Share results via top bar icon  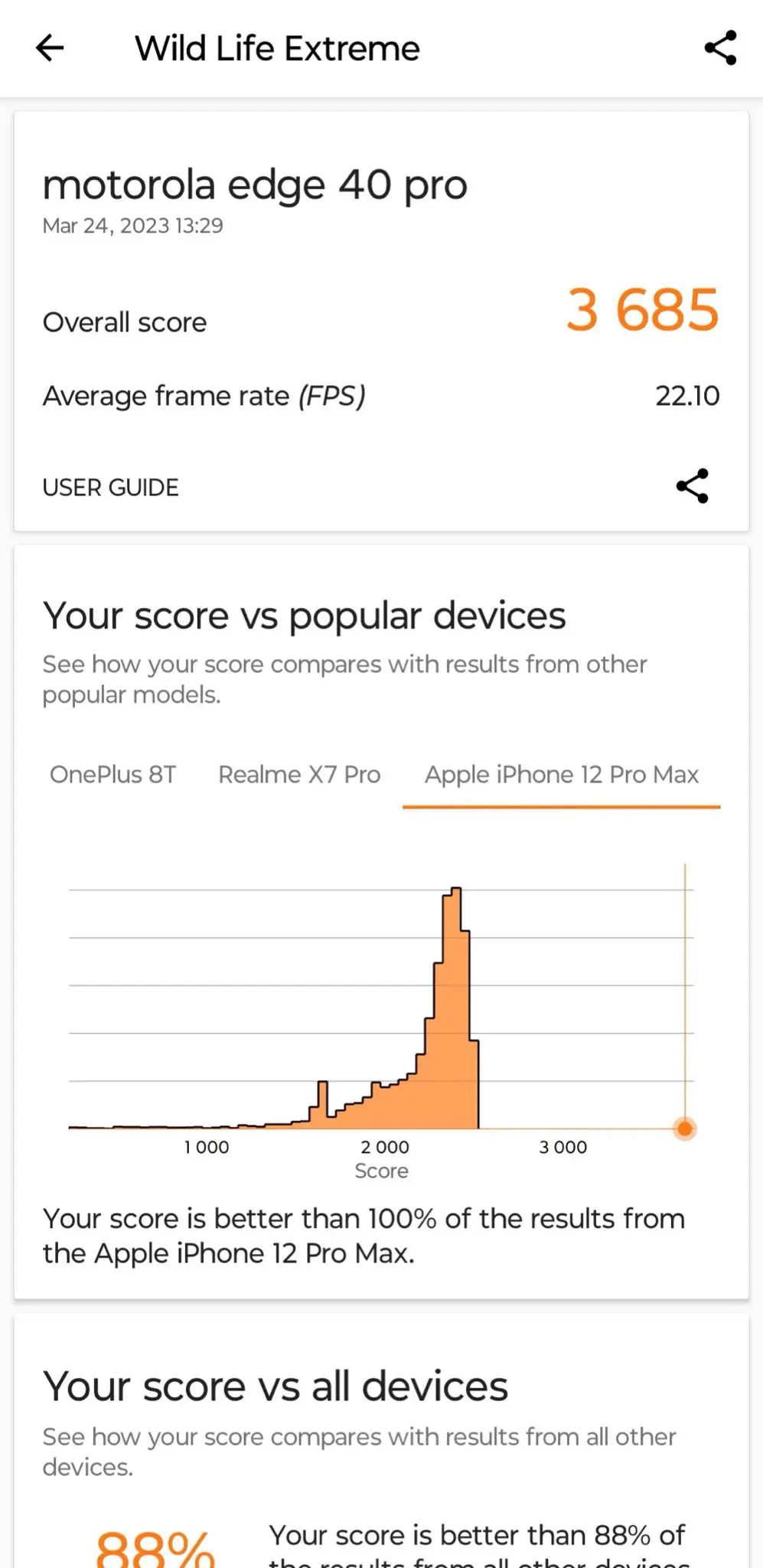coord(720,48)
